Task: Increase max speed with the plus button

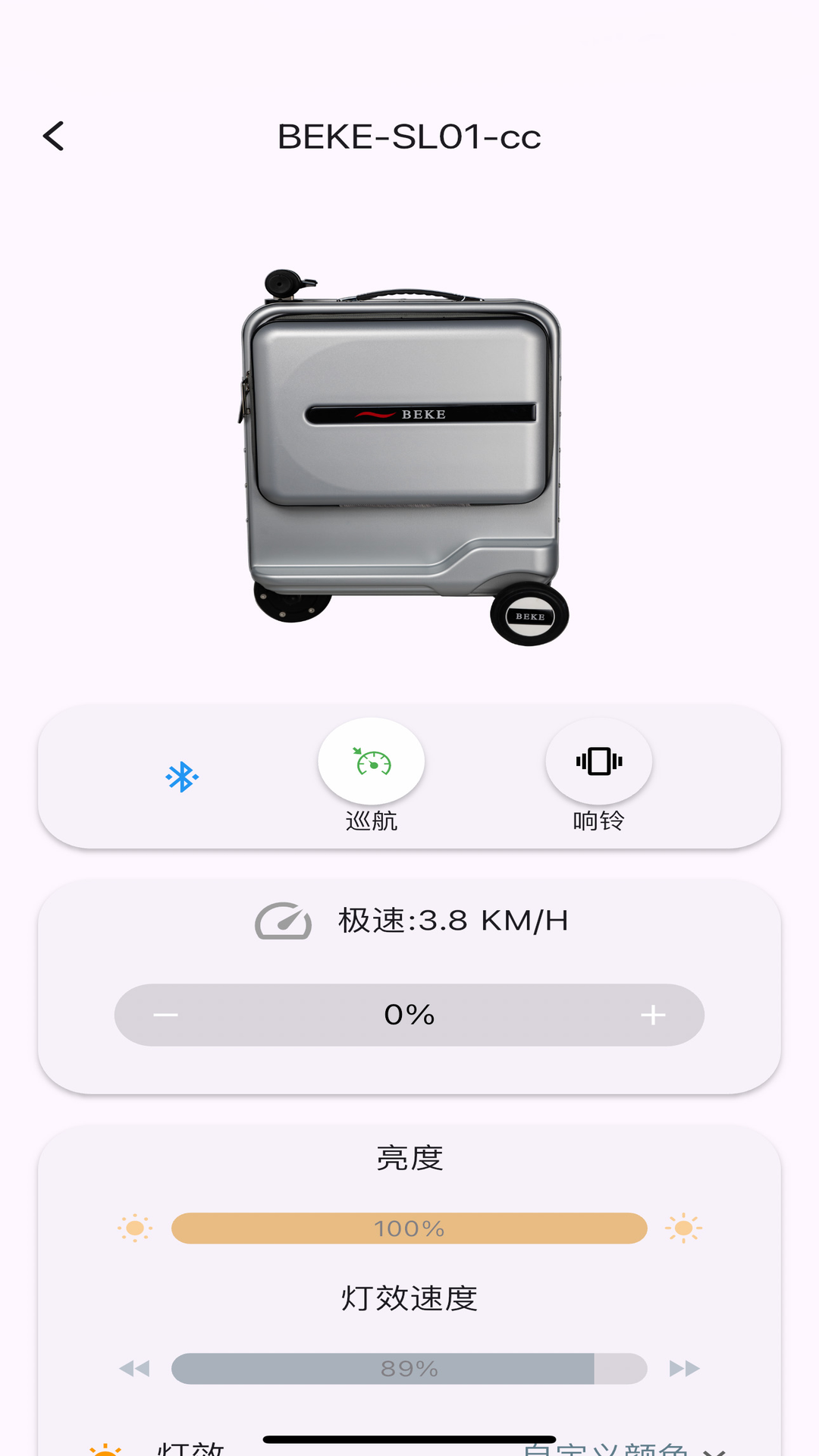Action: click(653, 1015)
